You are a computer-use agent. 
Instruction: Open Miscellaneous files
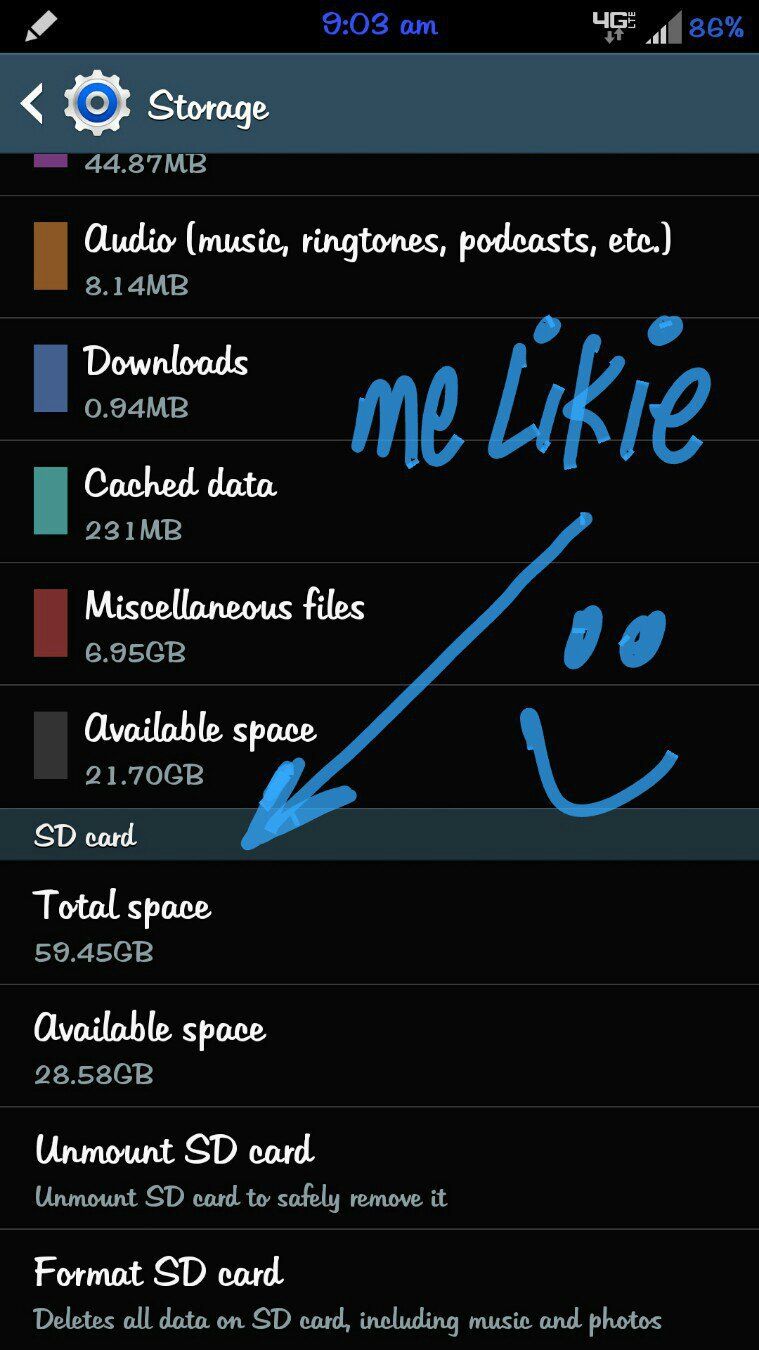pos(224,624)
